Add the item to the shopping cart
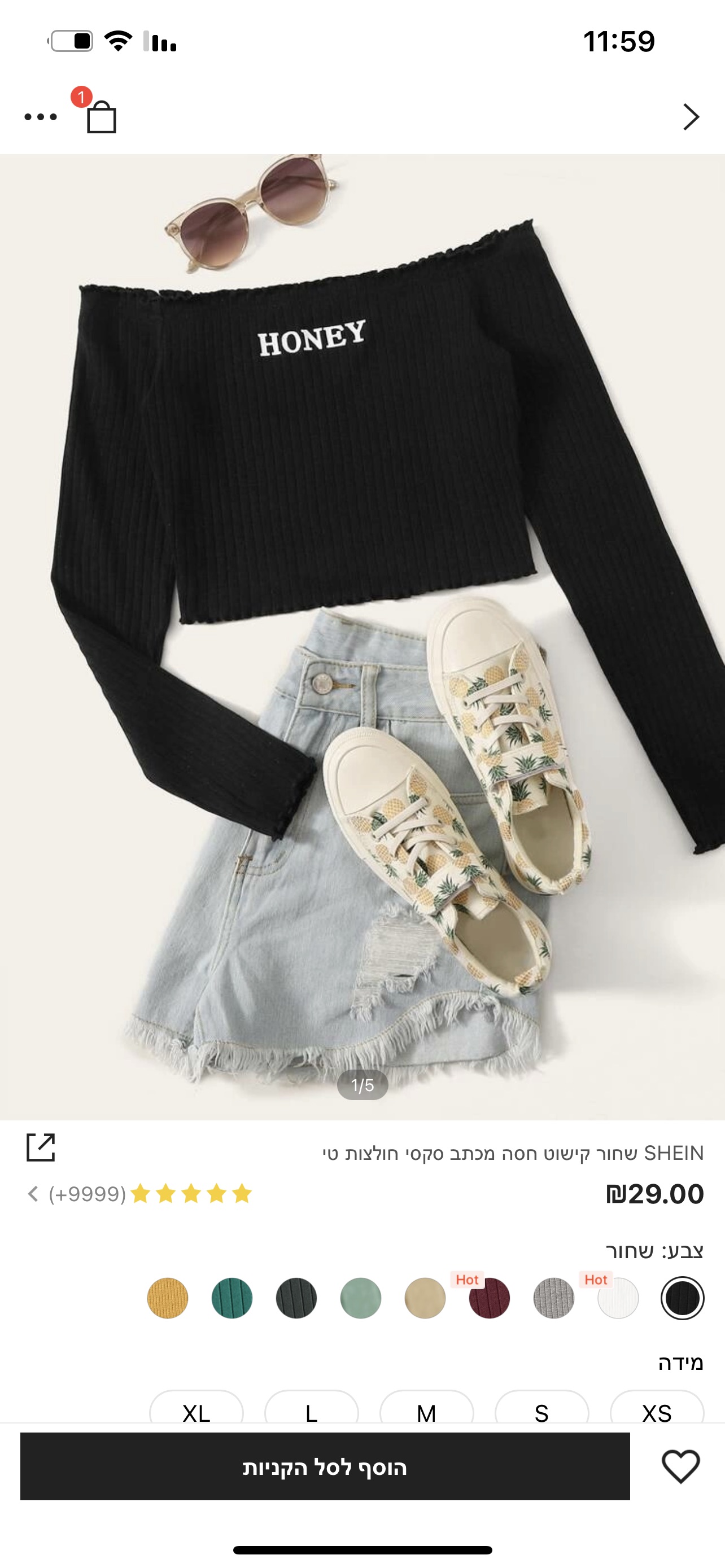Viewport: 725px width, 1568px height. coord(325,1466)
